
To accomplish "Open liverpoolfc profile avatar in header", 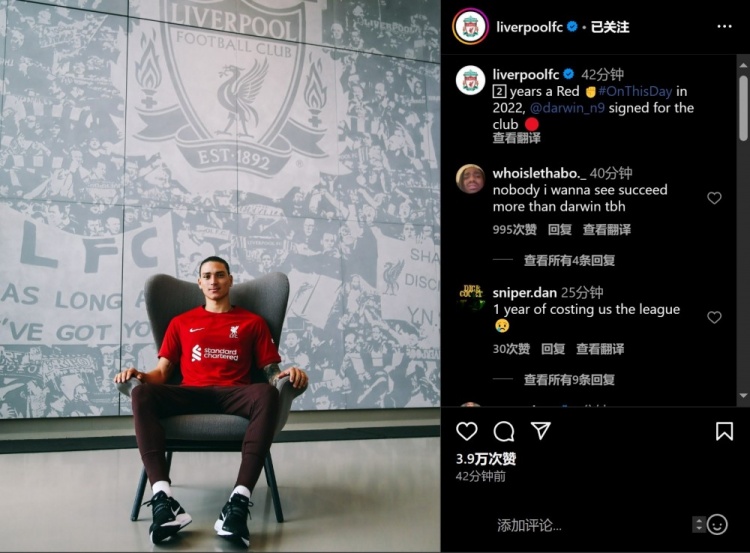I will pos(470,27).
